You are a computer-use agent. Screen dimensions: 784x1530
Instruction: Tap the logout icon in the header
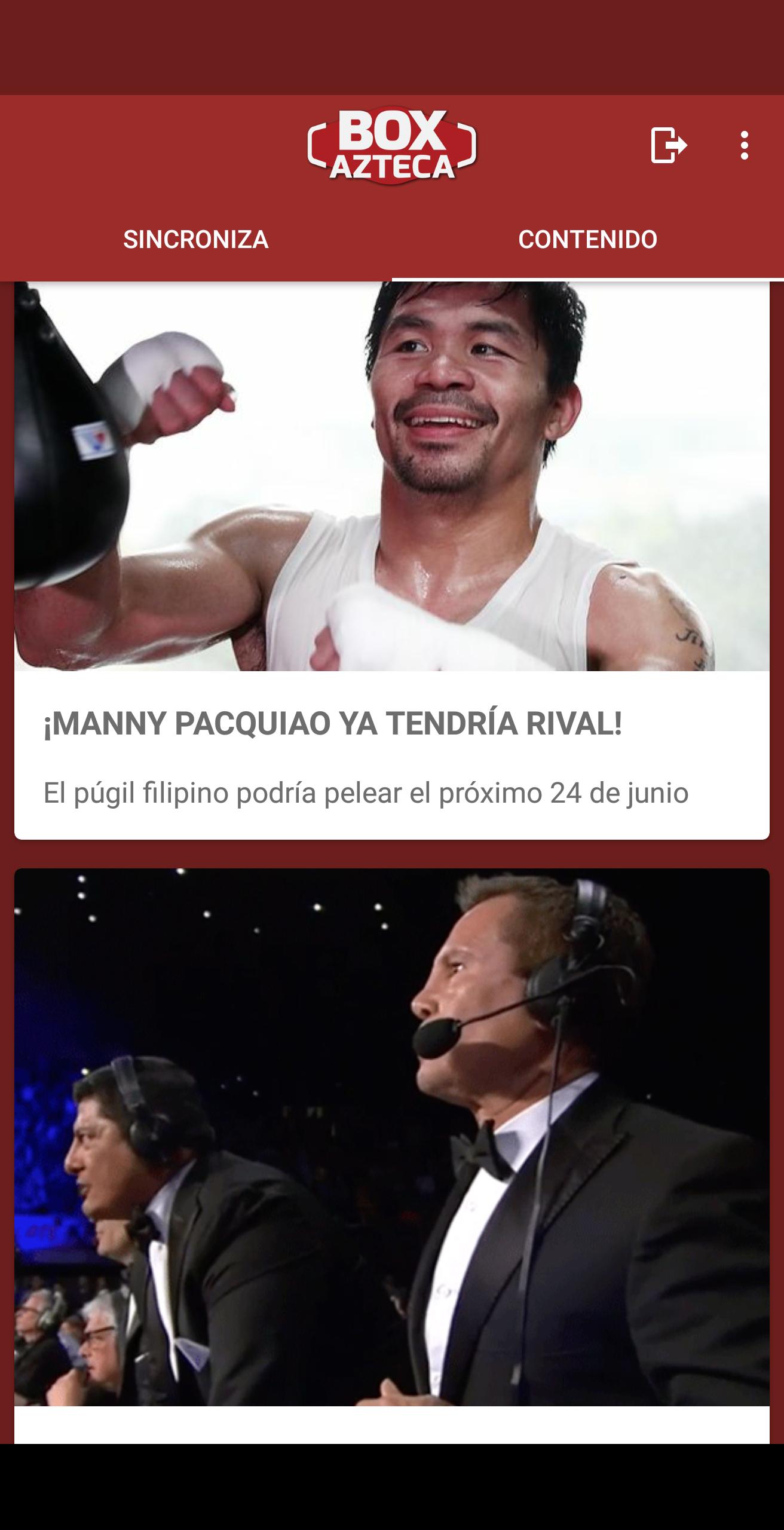(x=668, y=145)
